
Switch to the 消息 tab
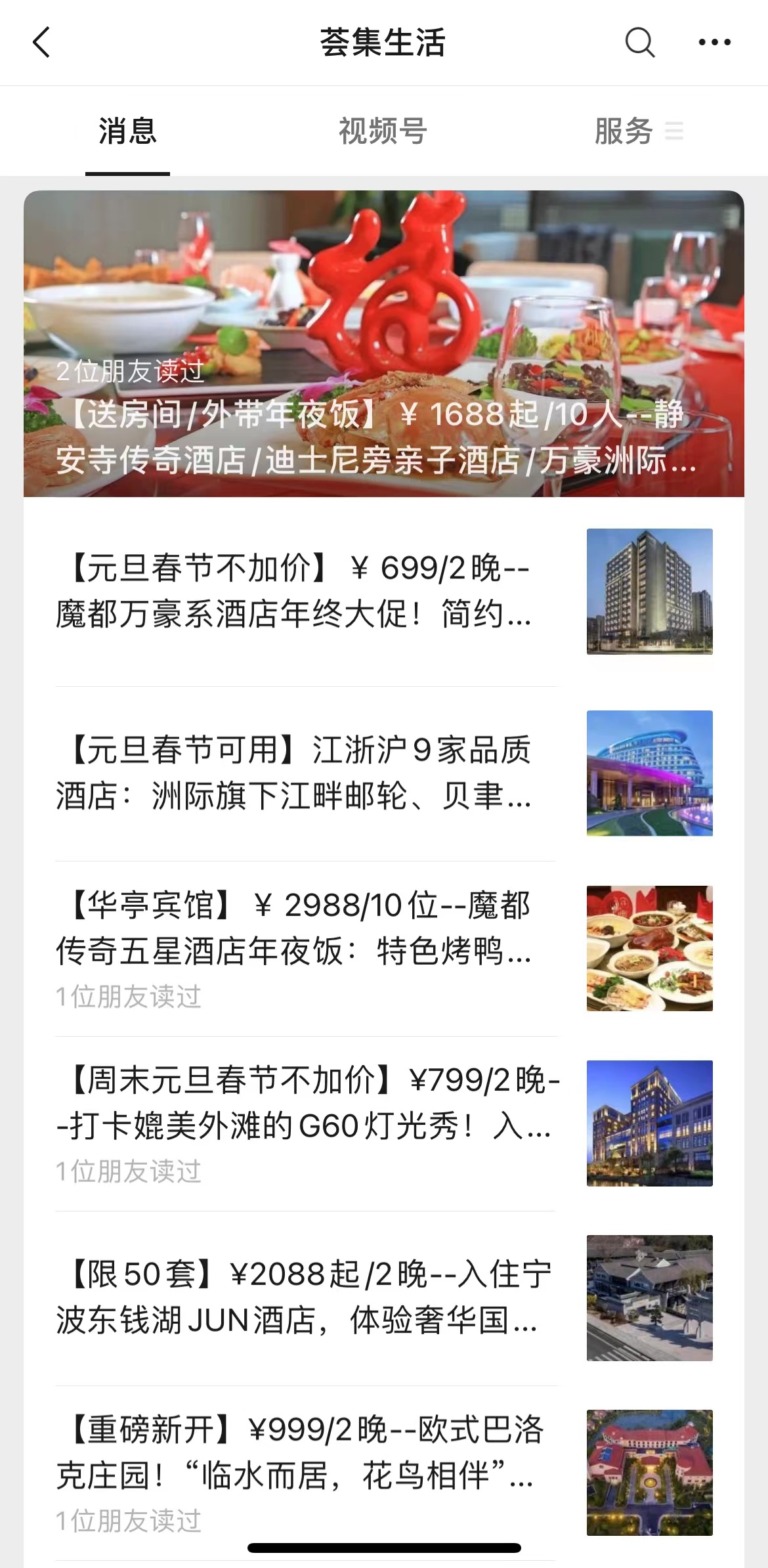click(127, 131)
